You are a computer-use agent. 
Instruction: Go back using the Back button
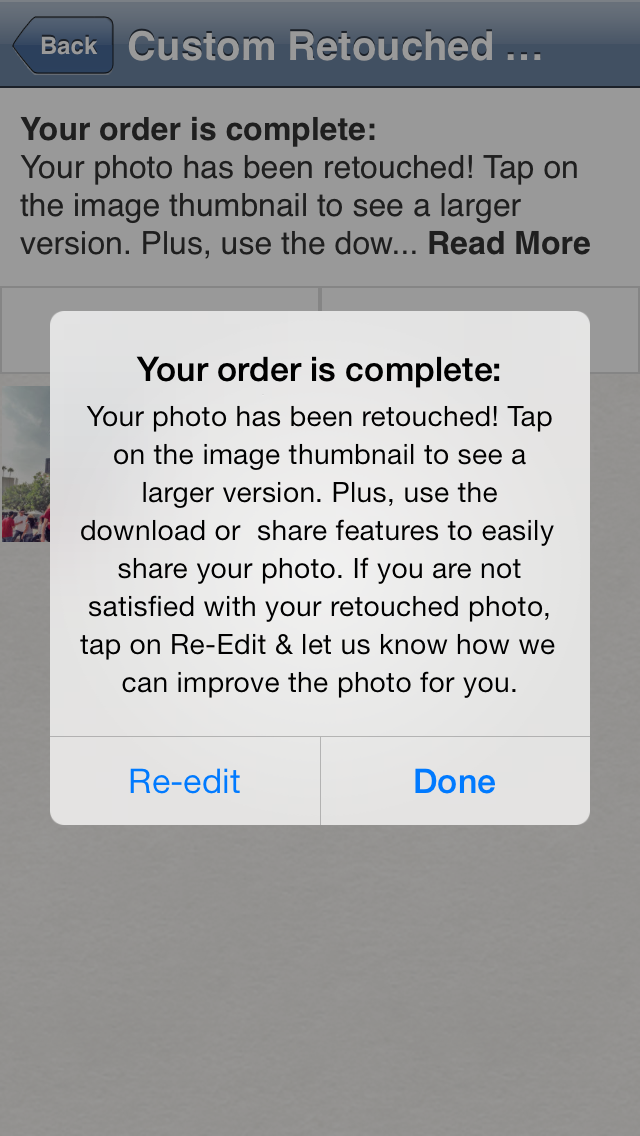coord(62,46)
